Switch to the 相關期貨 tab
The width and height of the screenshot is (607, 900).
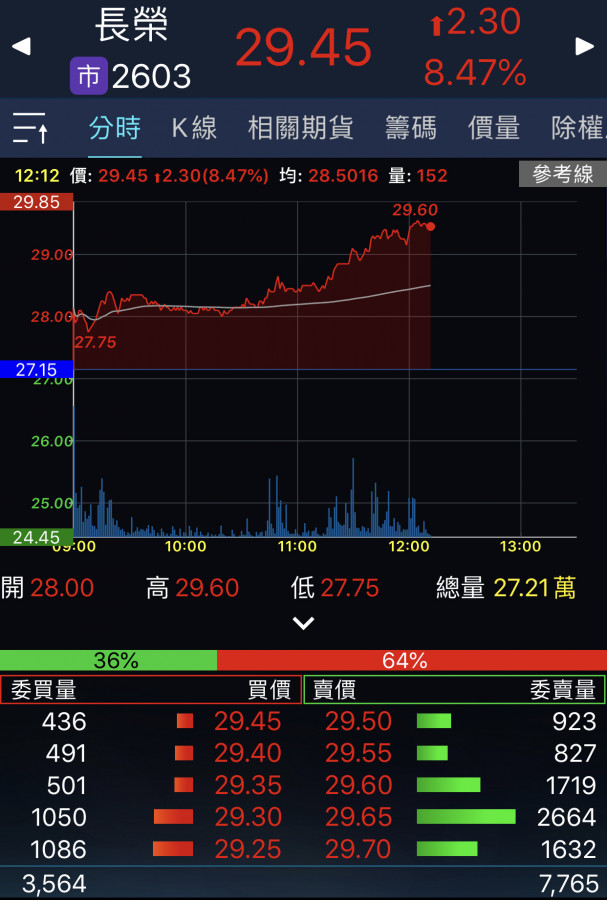point(301,128)
